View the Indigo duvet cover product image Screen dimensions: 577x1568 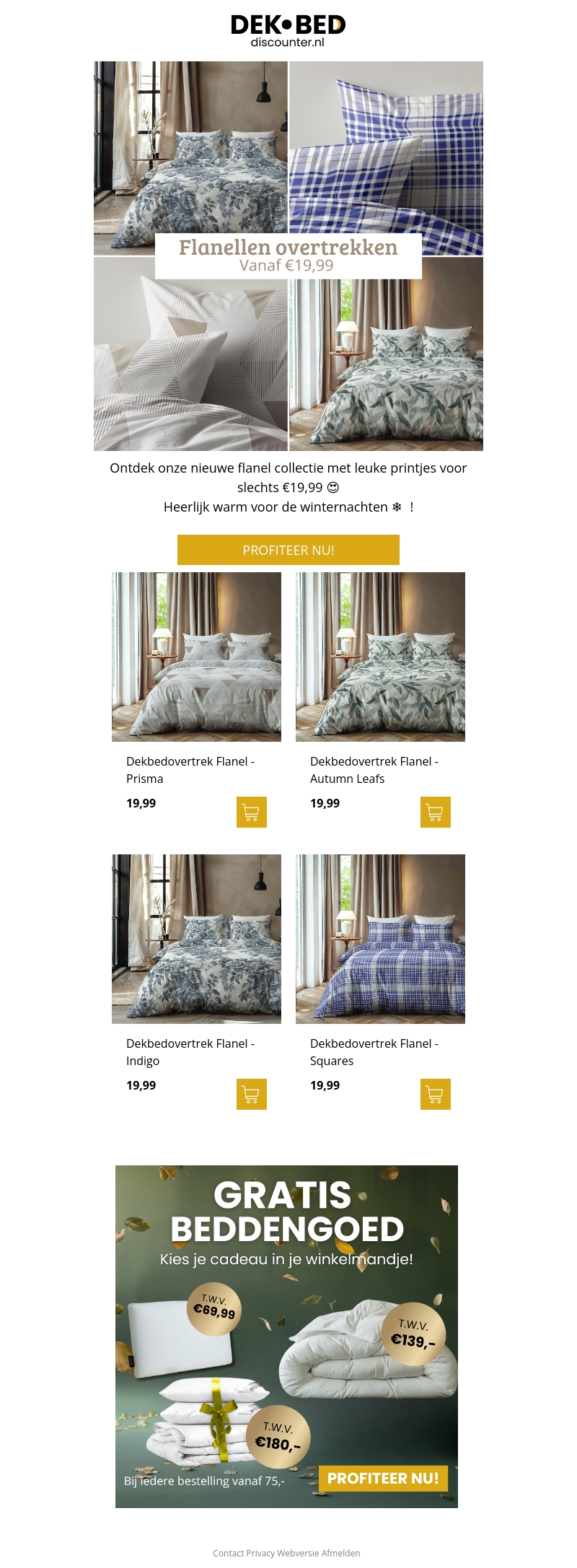point(196,939)
